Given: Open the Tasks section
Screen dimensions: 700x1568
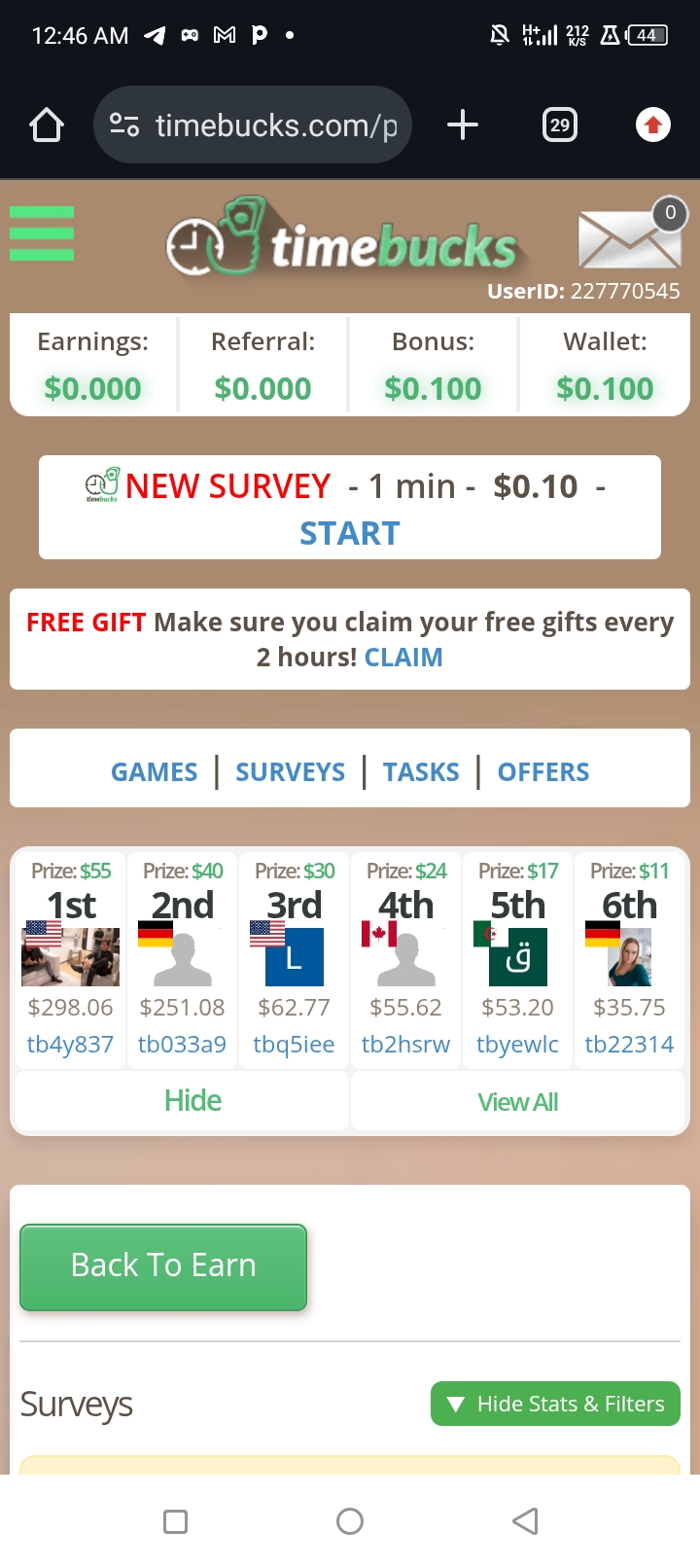Looking at the screenshot, I should click(x=421, y=772).
